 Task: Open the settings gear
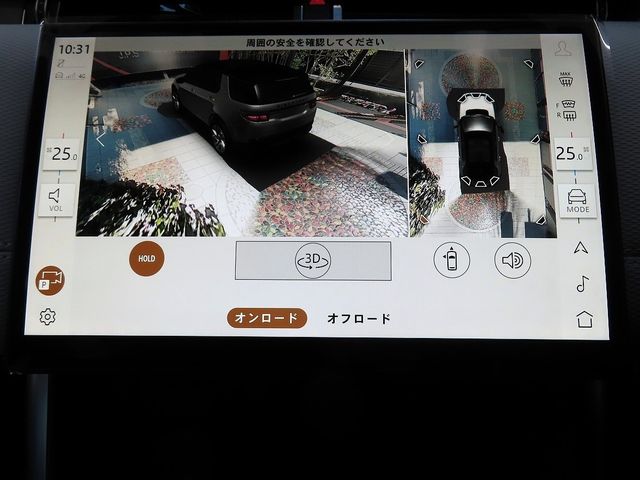tap(47, 317)
